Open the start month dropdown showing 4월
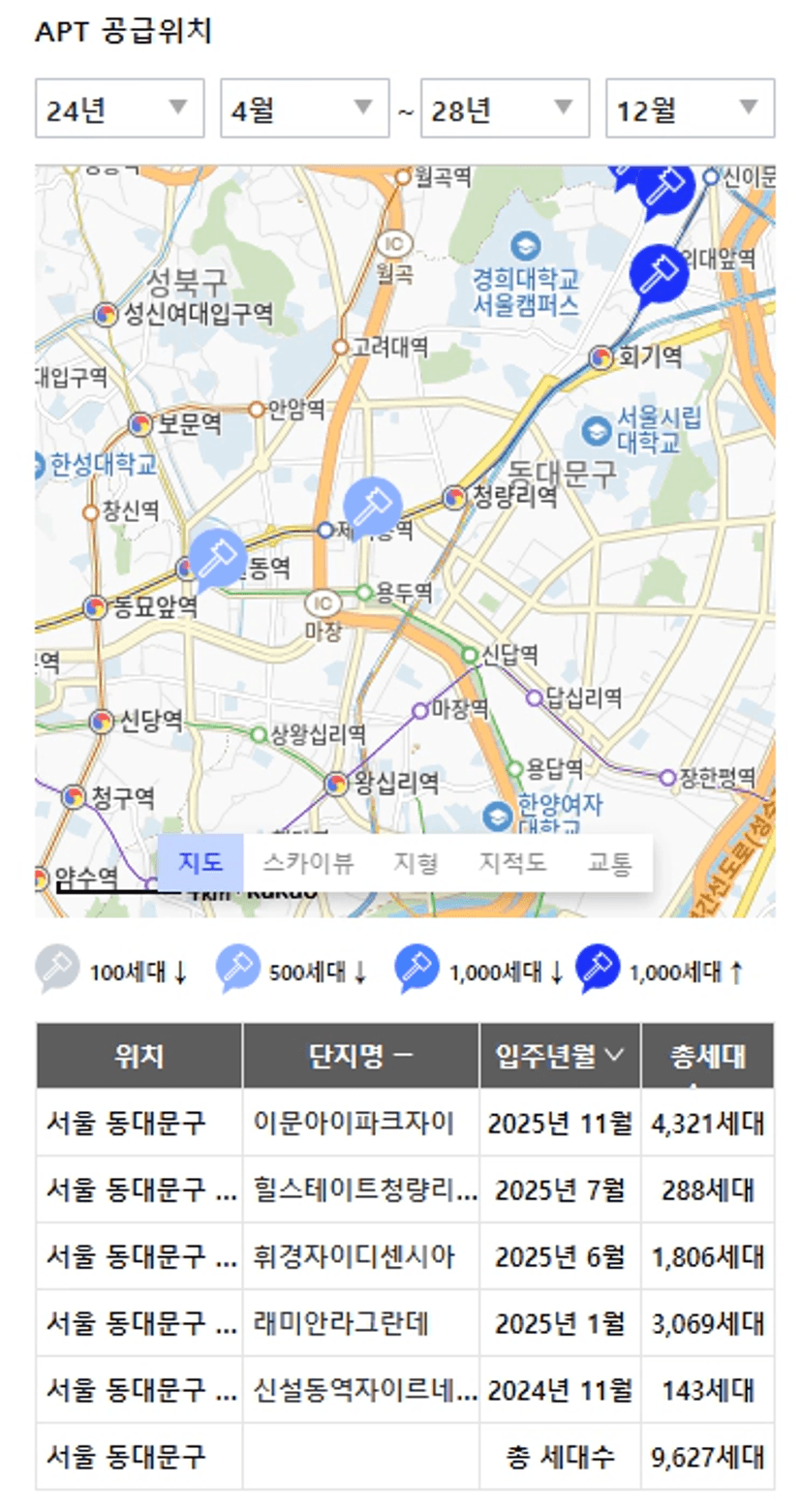The image size is (801, 1512). point(305,108)
